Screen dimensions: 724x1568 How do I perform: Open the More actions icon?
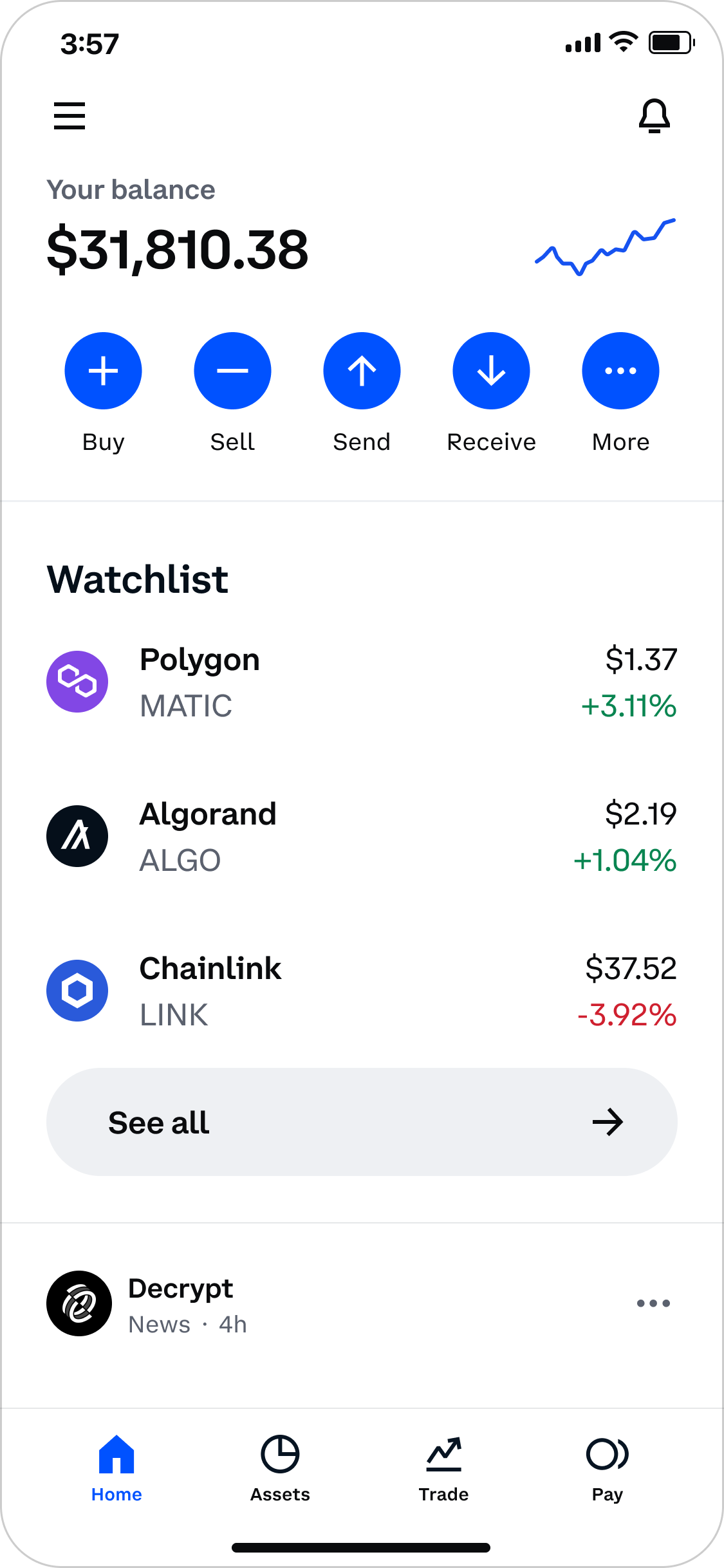[x=620, y=371]
